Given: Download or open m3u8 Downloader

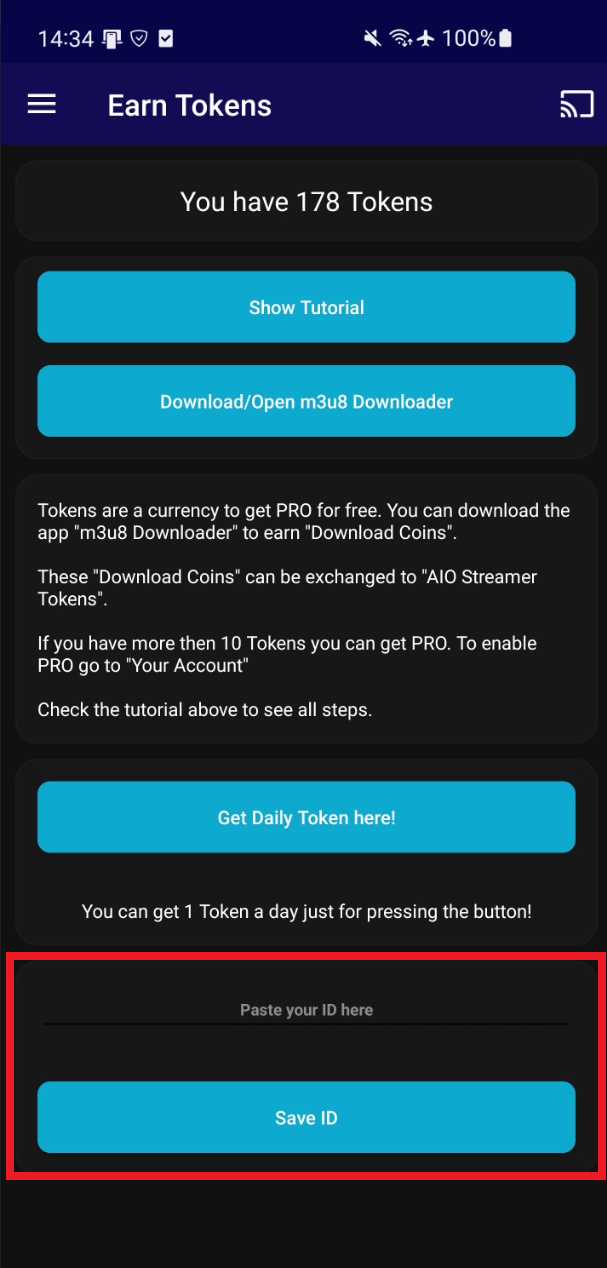Looking at the screenshot, I should tap(306, 401).
